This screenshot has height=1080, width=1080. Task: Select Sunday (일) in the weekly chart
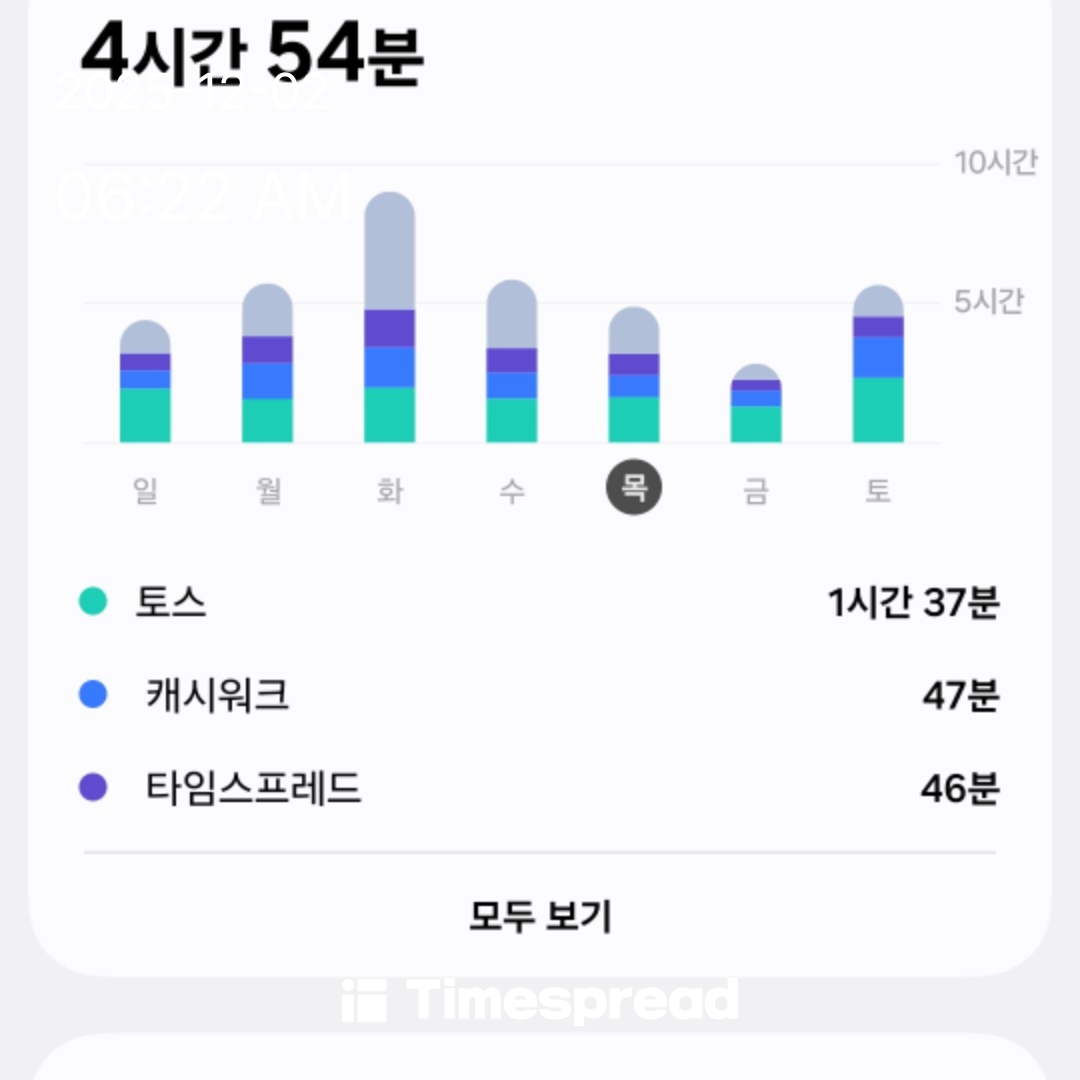point(146,490)
